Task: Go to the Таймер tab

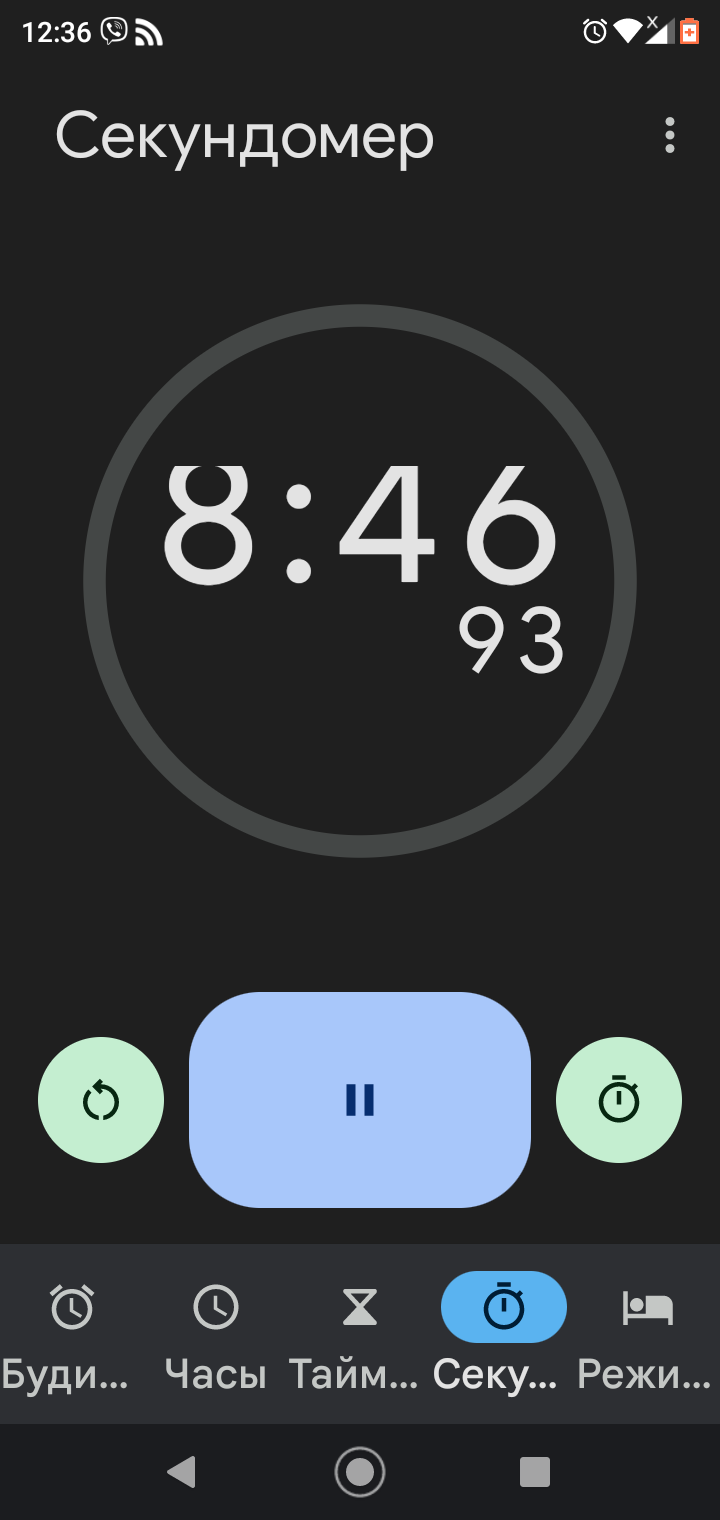Action: pyautogui.click(x=360, y=1332)
